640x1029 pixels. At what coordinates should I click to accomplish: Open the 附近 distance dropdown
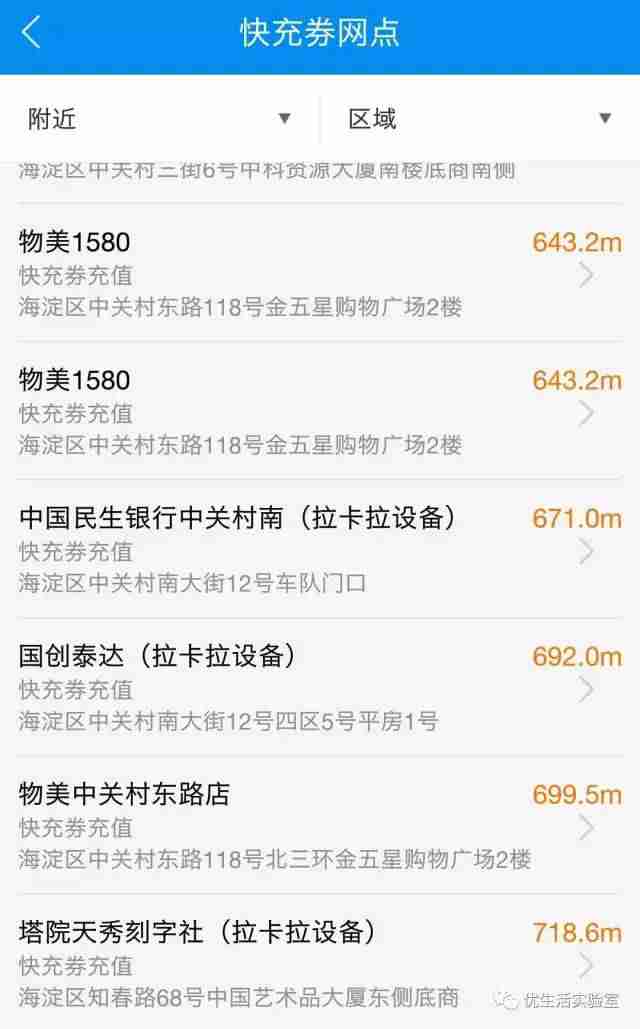click(160, 119)
